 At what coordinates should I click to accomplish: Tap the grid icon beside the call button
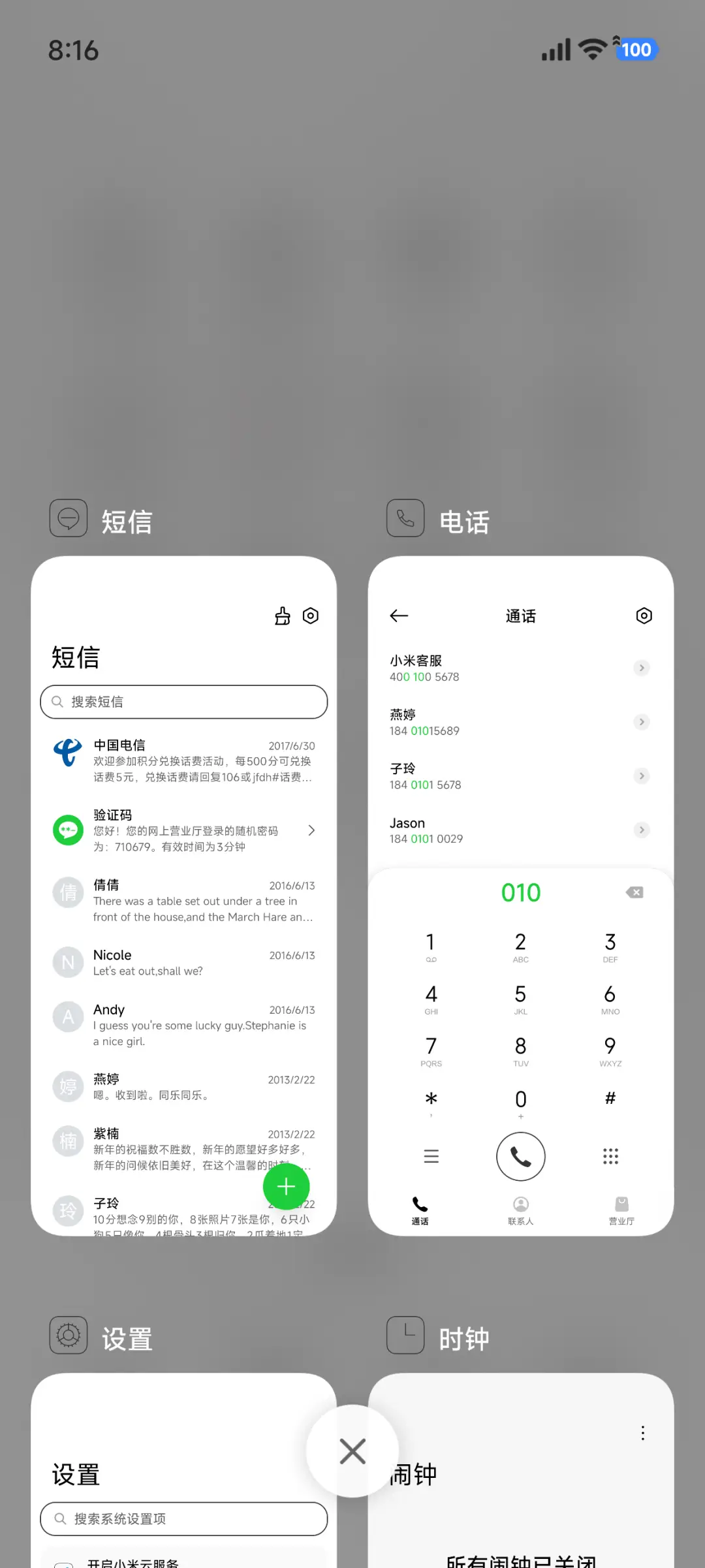(610, 1156)
